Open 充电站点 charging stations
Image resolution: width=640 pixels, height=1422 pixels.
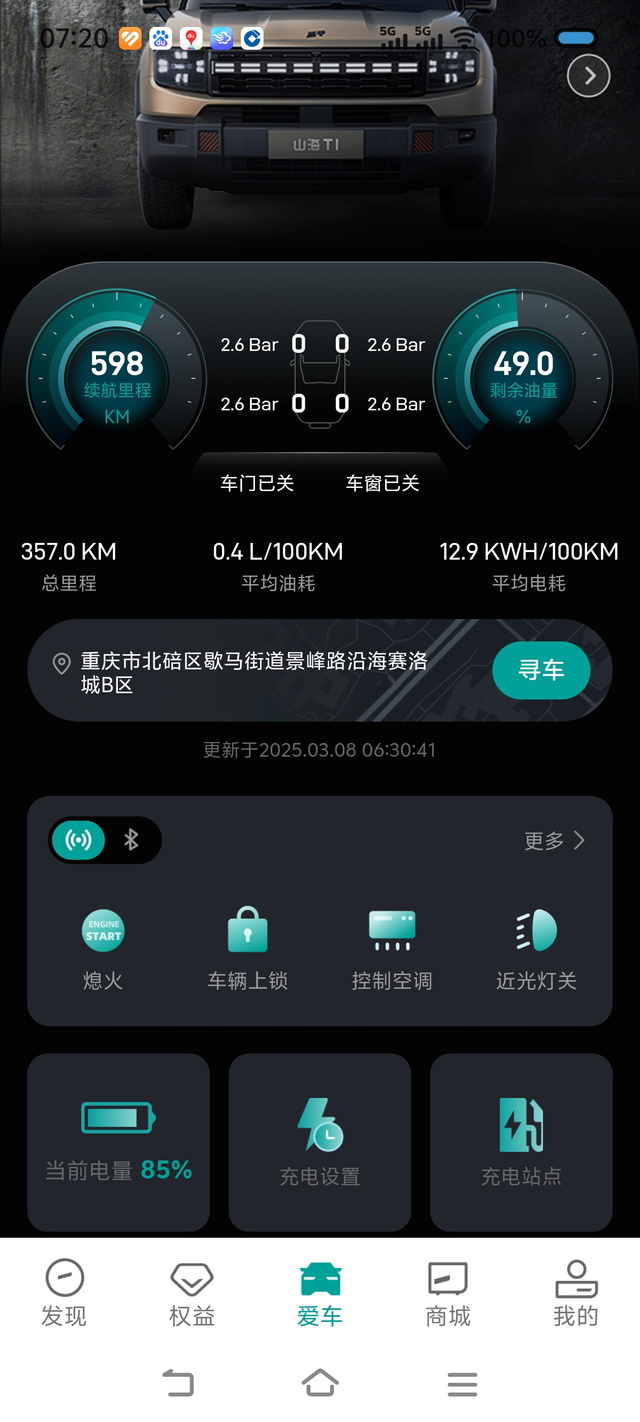521,1142
